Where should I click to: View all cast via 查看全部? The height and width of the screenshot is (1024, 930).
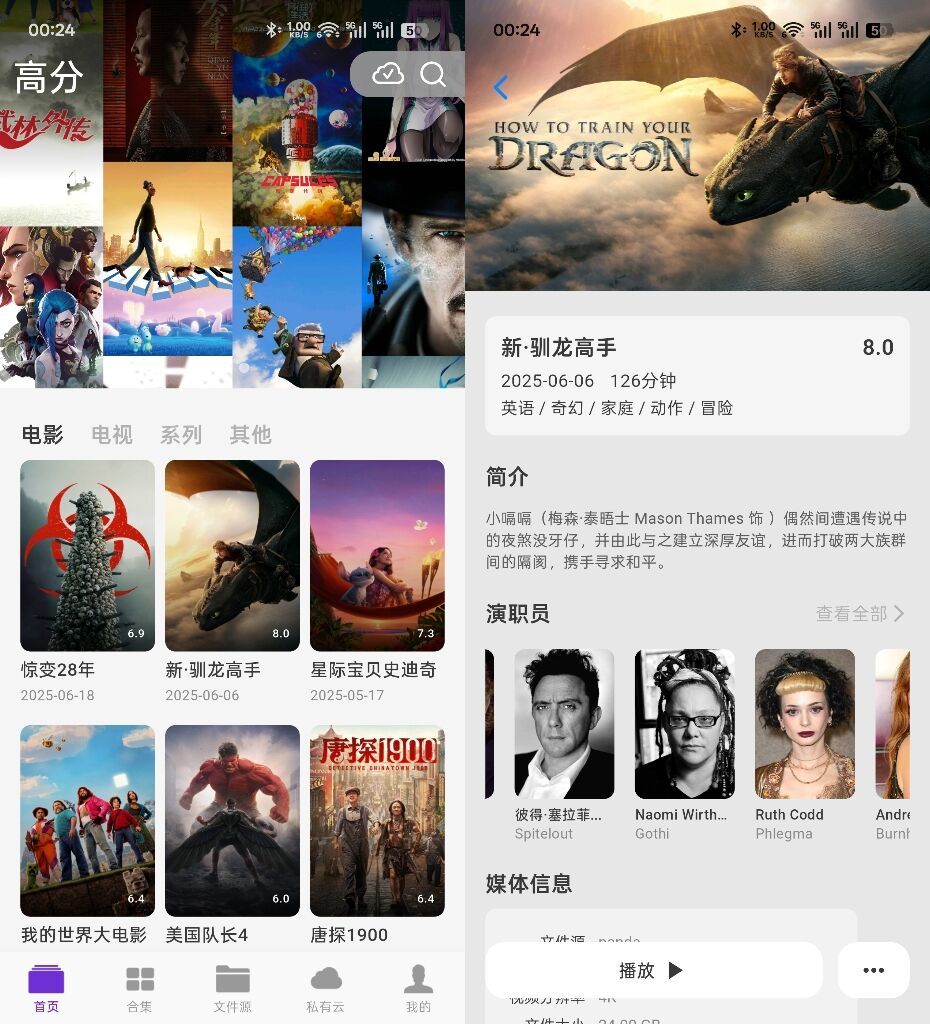tap(859, 614)
